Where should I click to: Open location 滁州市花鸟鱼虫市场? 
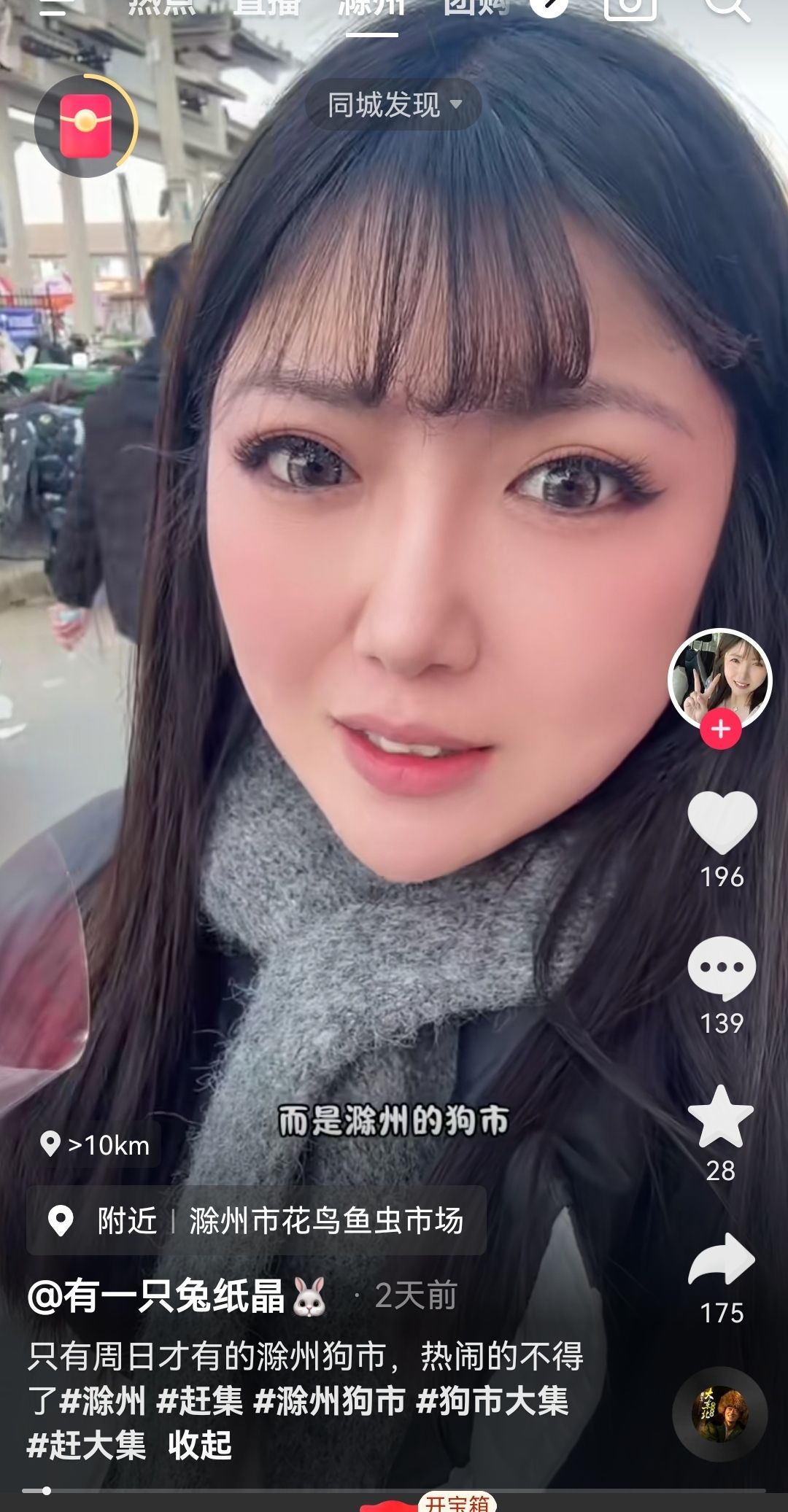pos(326,1220)
